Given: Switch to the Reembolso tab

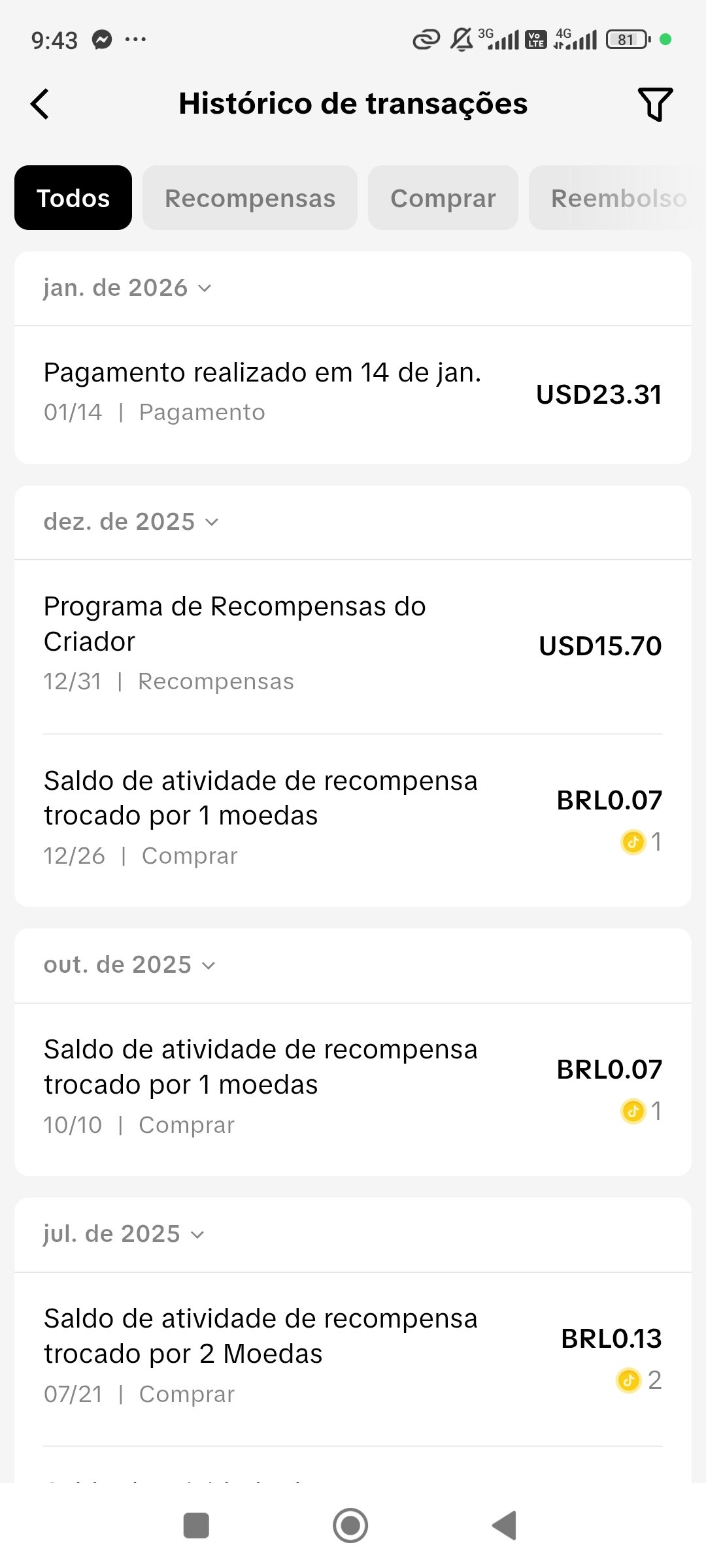Looking at the screenshot, I should (618, 198).
